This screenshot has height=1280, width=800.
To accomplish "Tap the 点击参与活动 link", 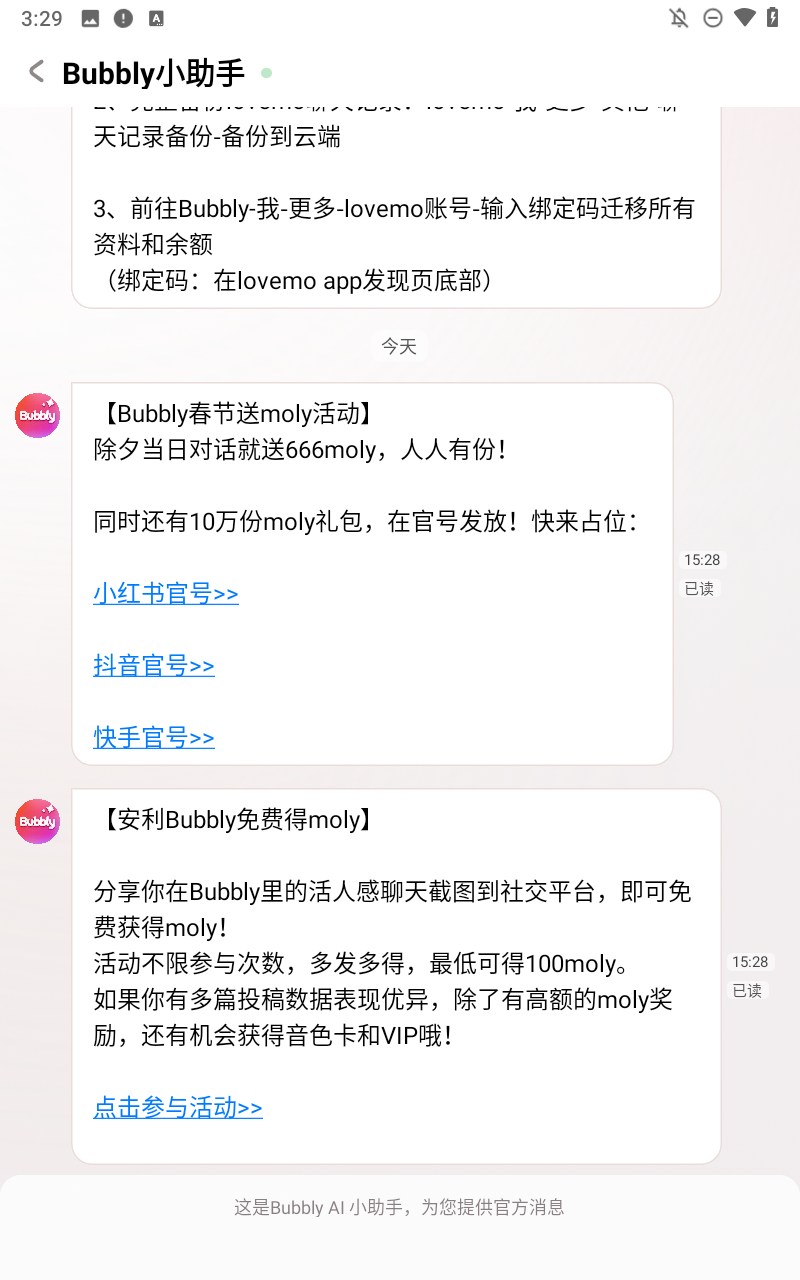I will (x=177, y=1108).
